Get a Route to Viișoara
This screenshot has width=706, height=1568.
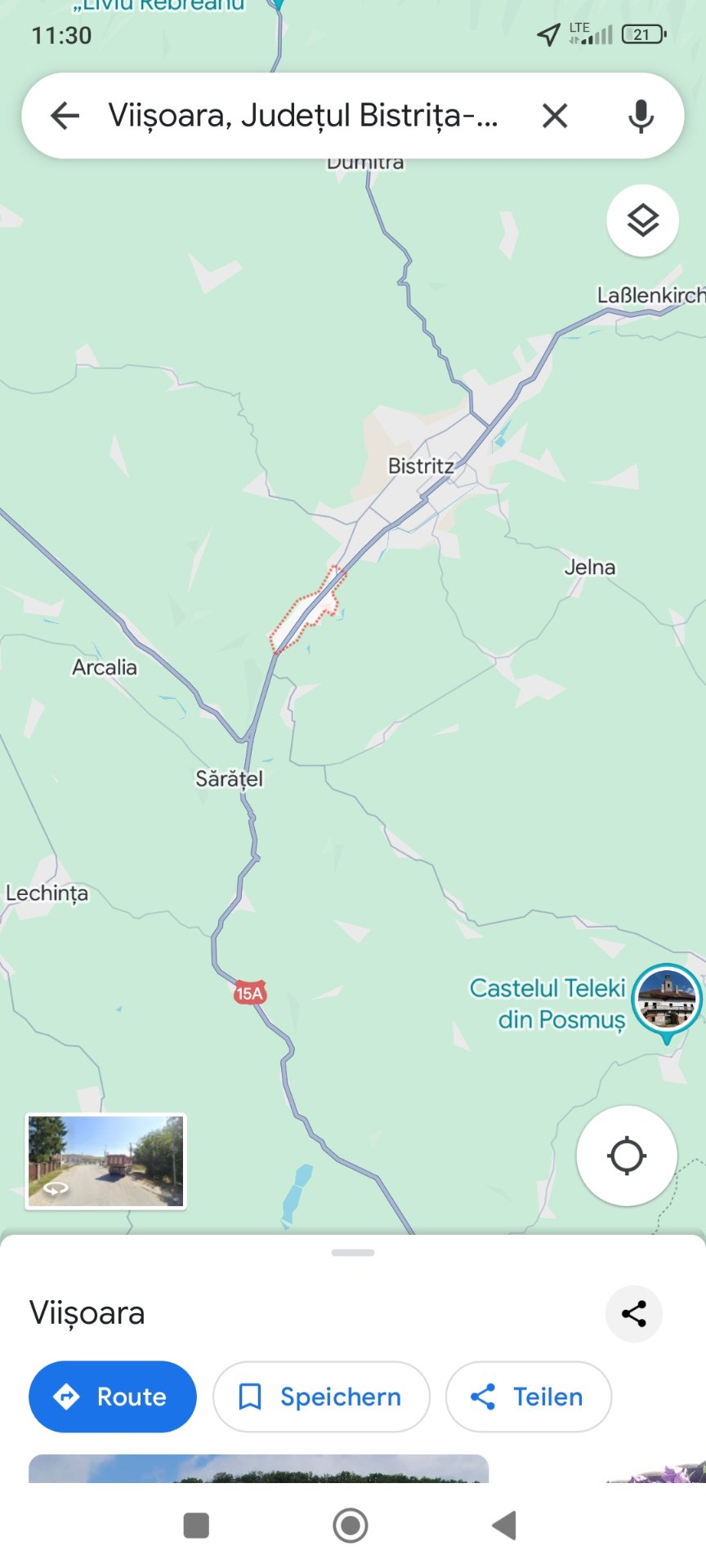pyautogui.click(x=113, y=1396)
